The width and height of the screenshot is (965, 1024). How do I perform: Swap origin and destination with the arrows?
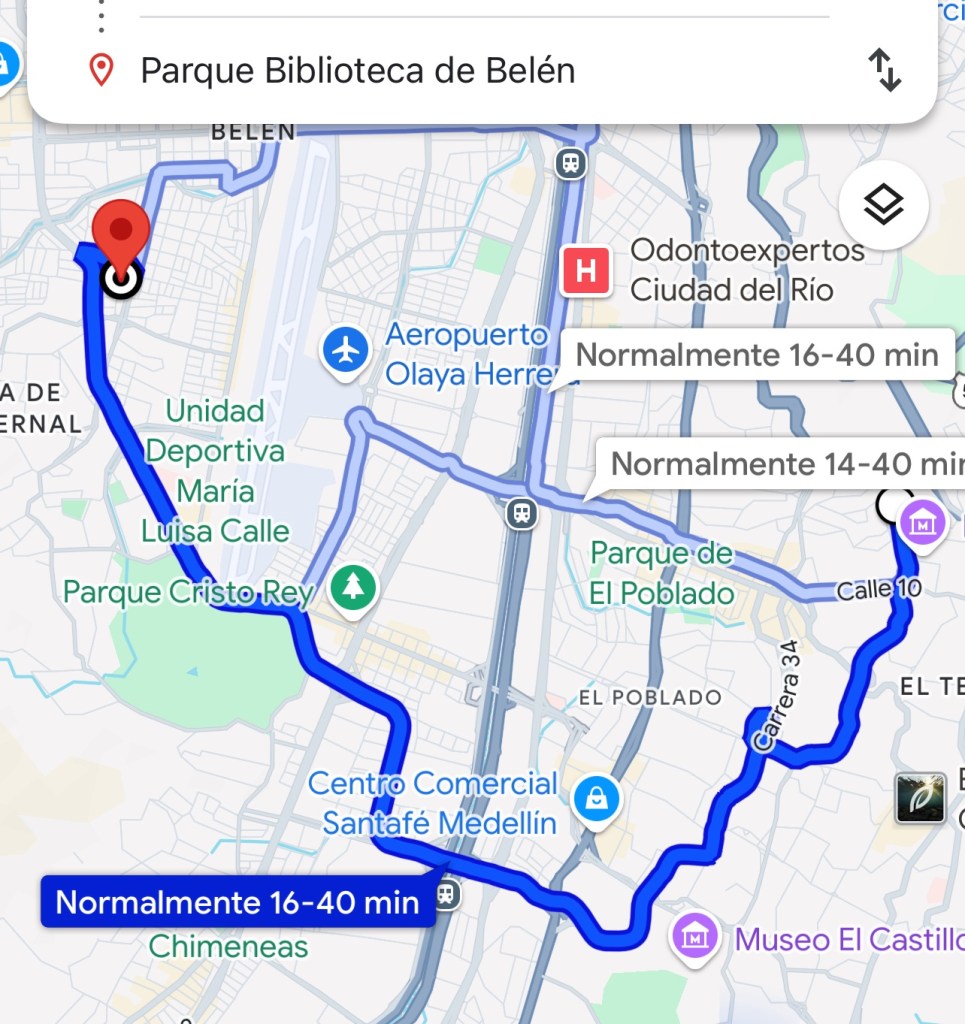[x=884, y=70]
